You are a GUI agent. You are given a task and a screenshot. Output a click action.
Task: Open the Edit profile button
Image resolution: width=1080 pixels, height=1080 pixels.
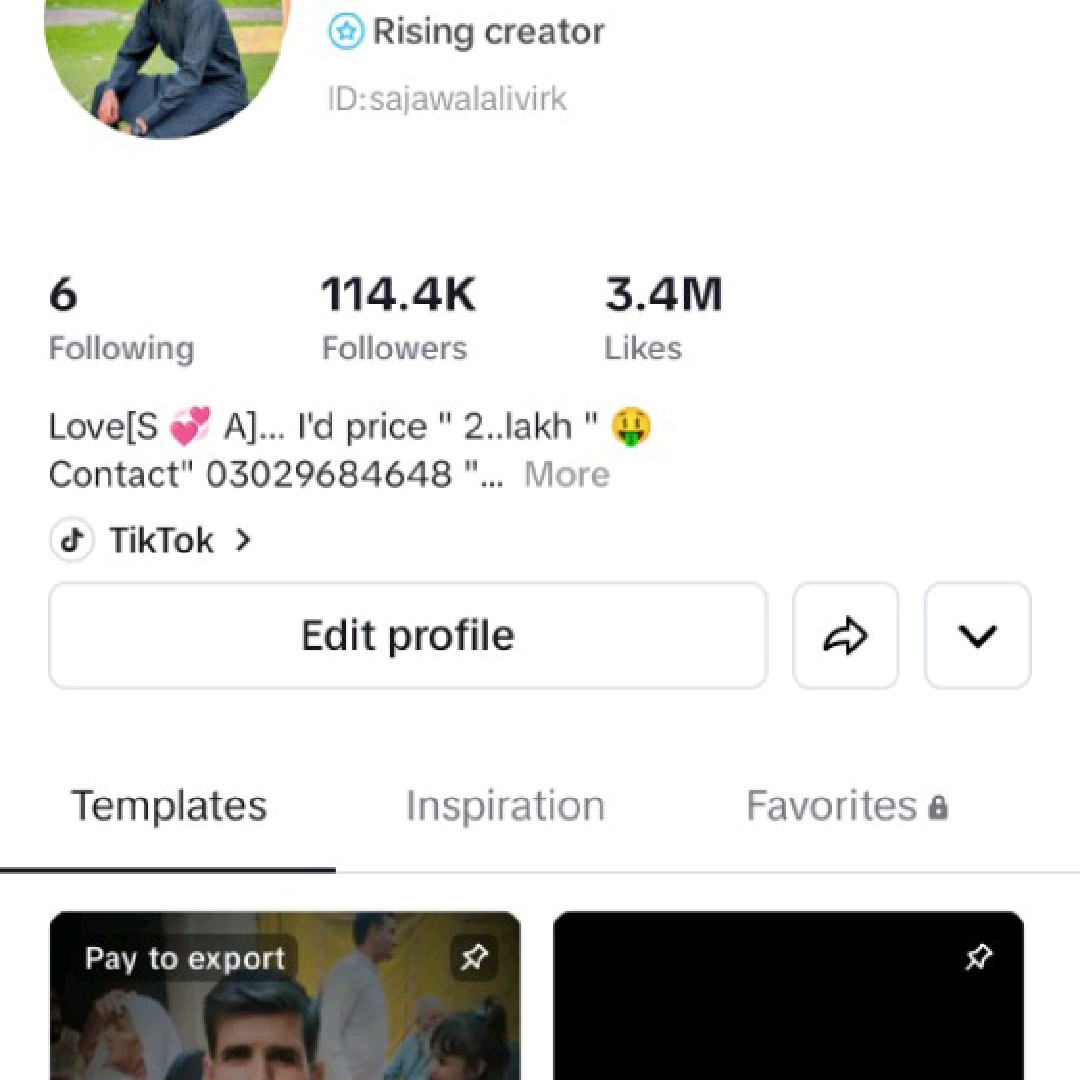pyautogui.click(x=408, y=636)
